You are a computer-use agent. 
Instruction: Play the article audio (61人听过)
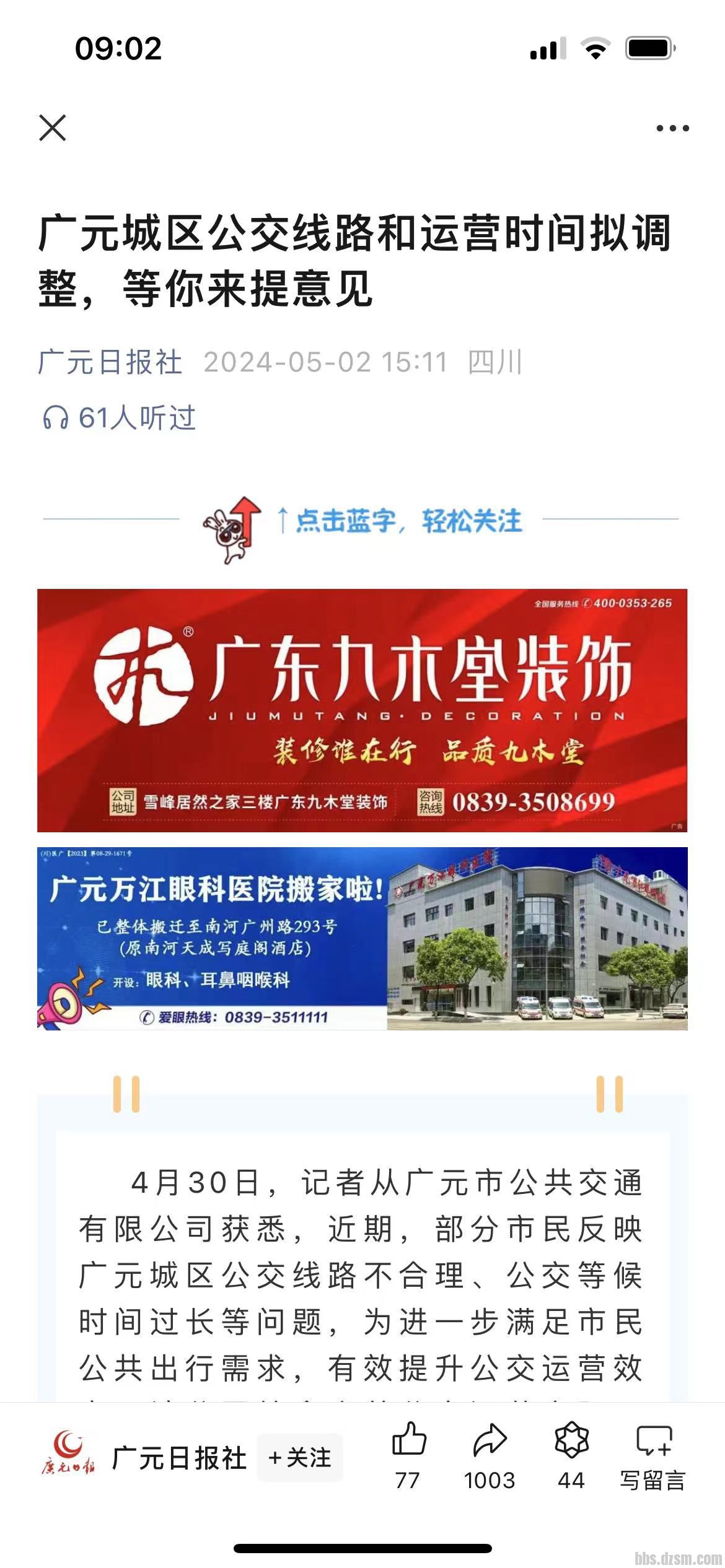click(119, 418)
